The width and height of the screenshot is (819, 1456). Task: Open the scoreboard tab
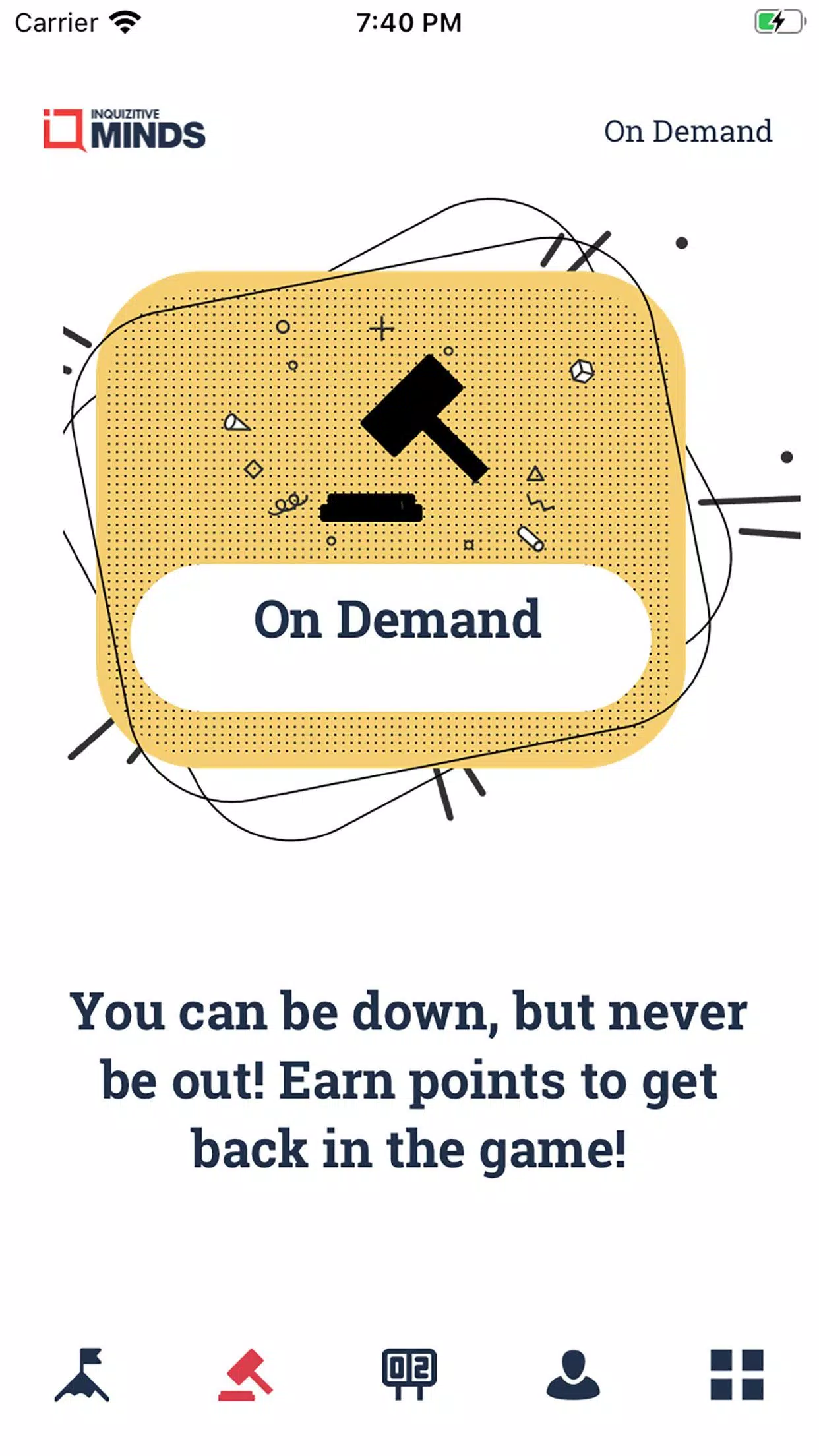coord(409,1374)
